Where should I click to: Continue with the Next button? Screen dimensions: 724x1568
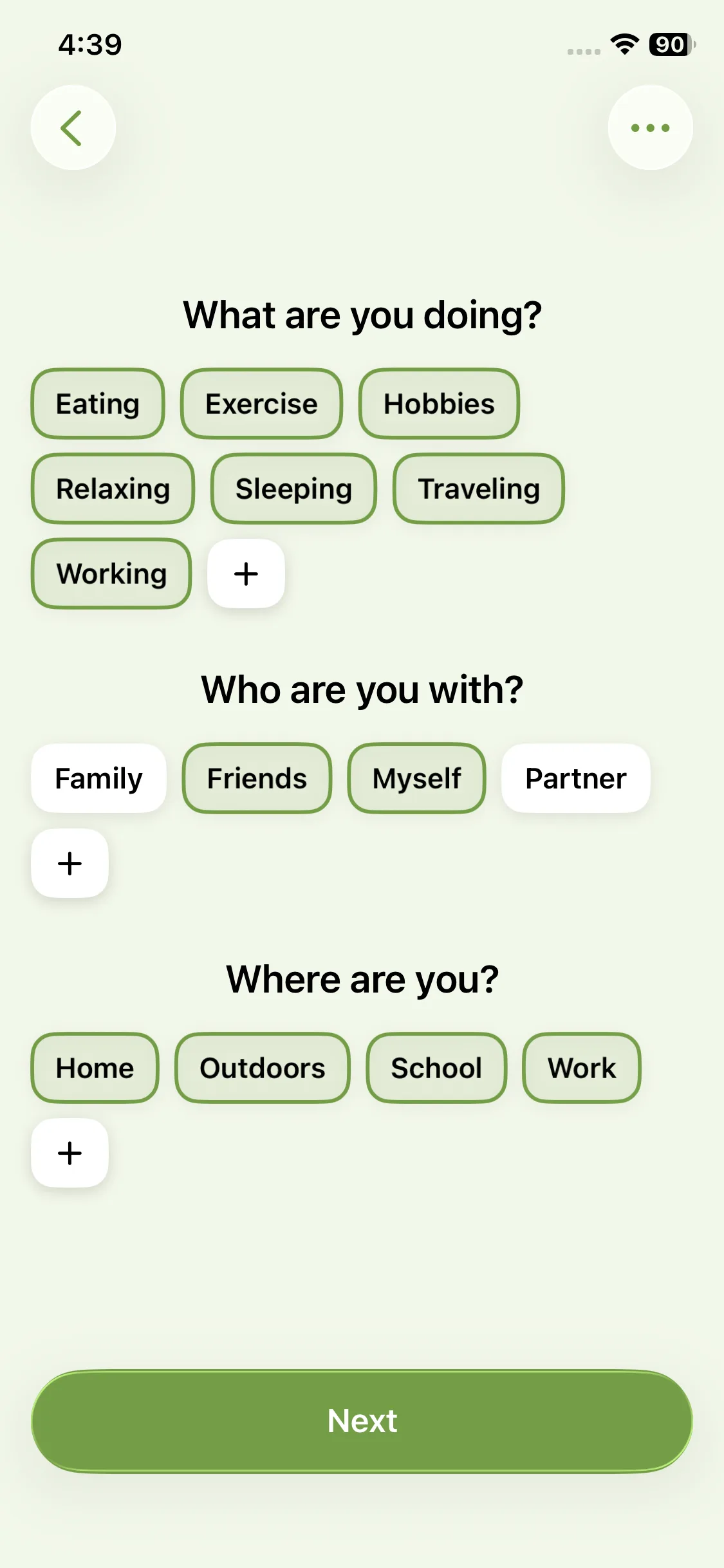(x=362, y=1421)
